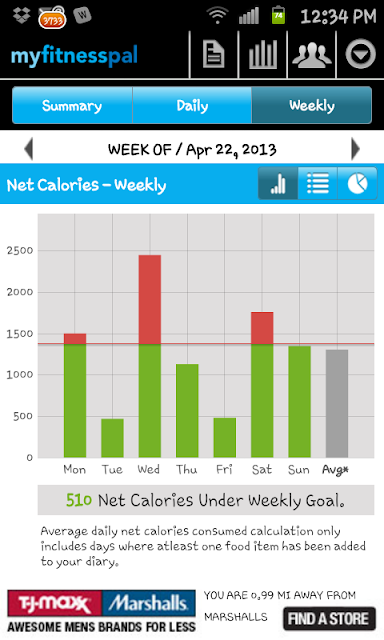Switch to the Daily tab
The height and width of the screenshot is (640, 384).
(192, 105)
